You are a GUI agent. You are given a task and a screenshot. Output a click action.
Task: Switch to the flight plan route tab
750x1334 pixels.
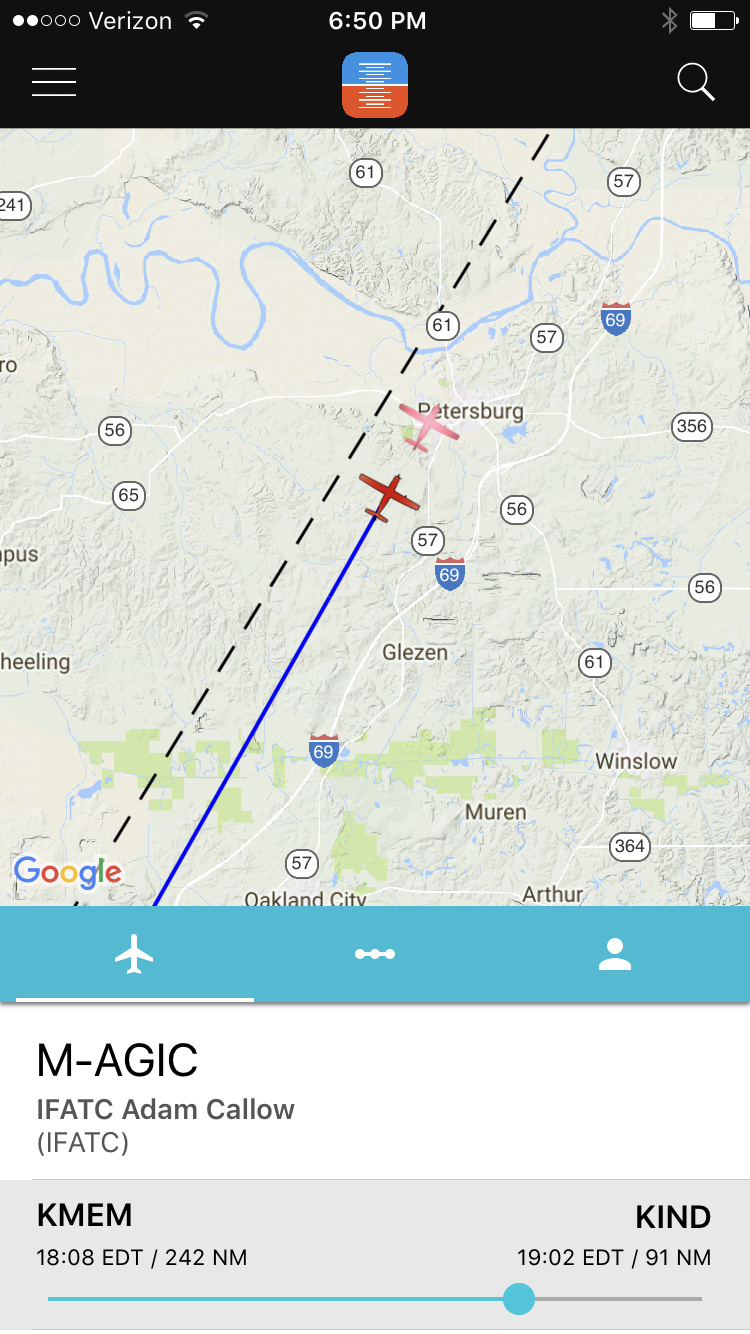point(375,954)
